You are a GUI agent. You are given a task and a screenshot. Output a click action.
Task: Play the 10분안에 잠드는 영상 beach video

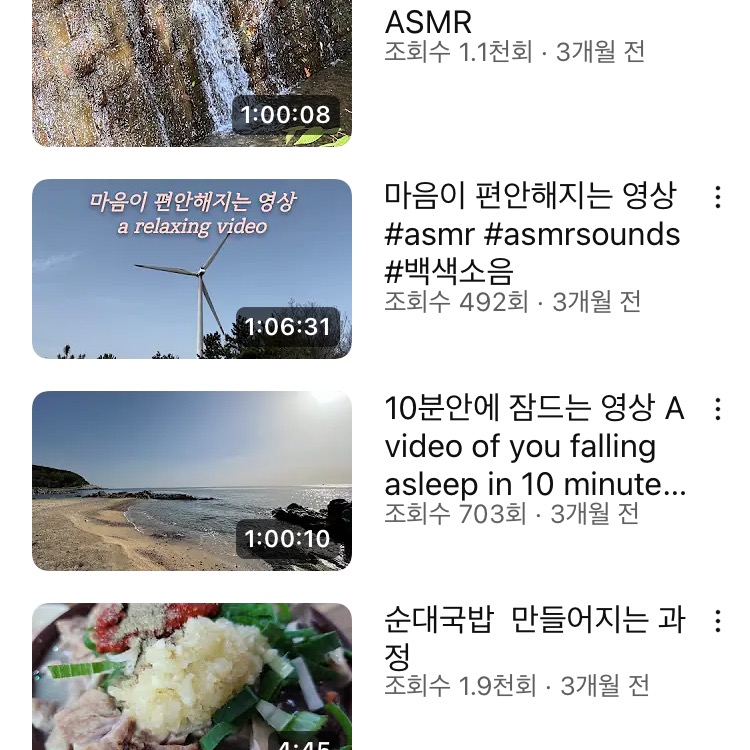(191, 480)
